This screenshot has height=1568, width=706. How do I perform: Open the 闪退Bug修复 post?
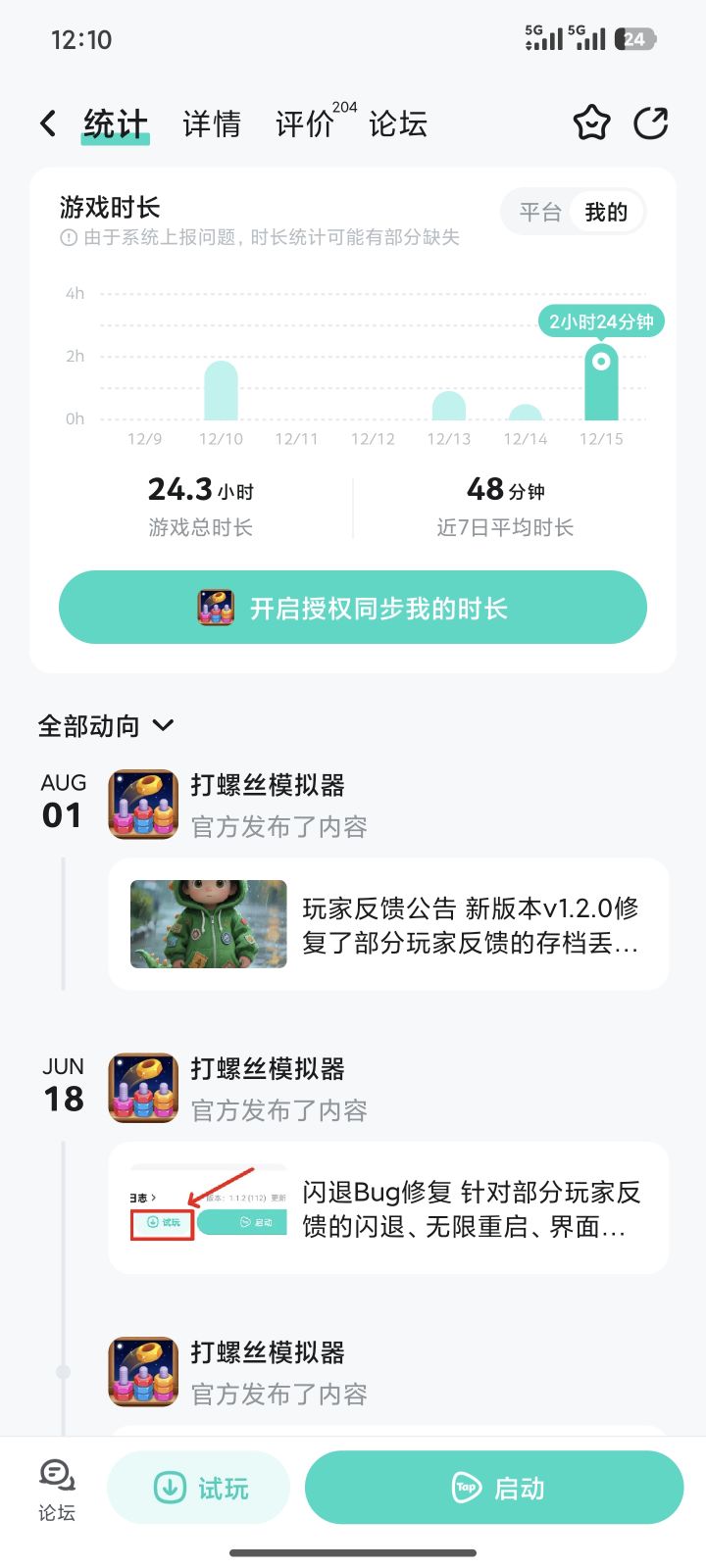[x=388, y=1207]
